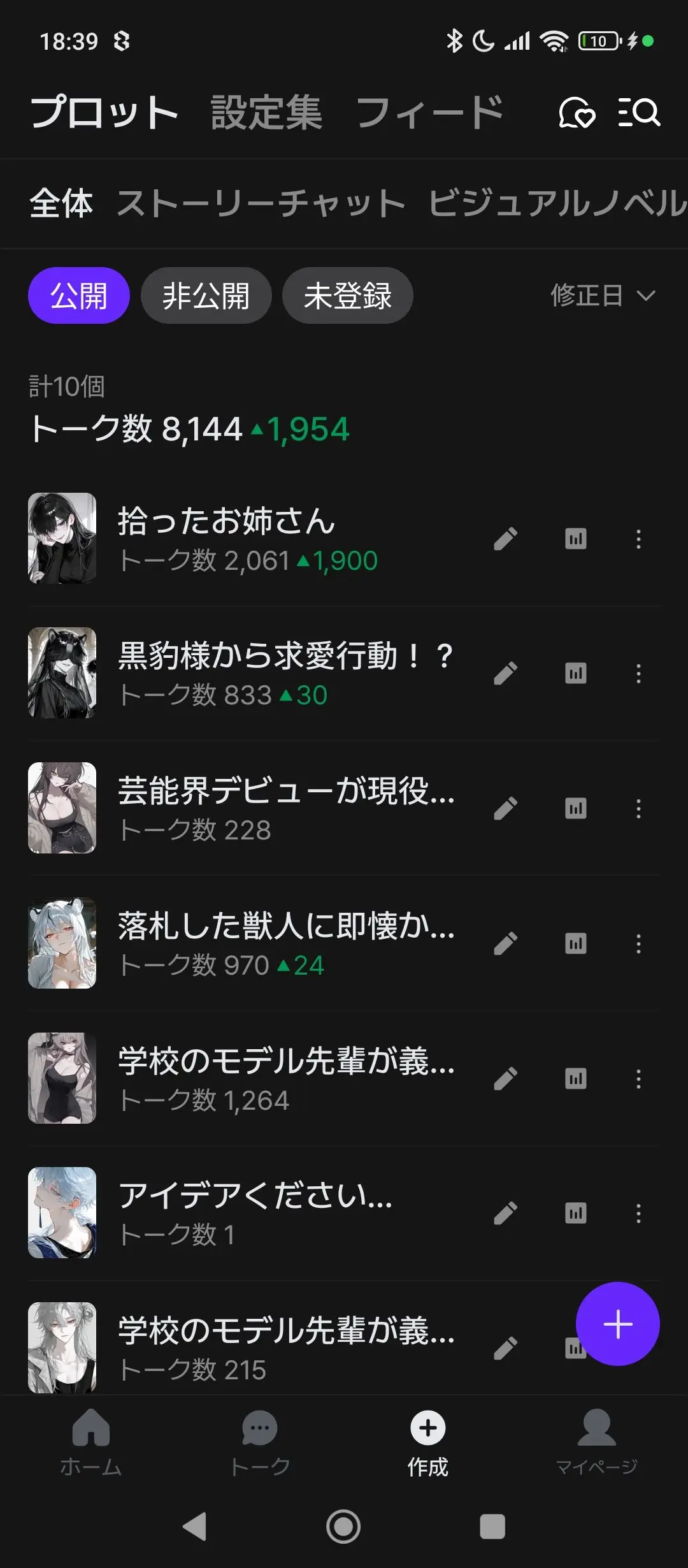The image size is (688, 1568).
Task: Filter by the 非公開 chip
Action: click(206, 296)
